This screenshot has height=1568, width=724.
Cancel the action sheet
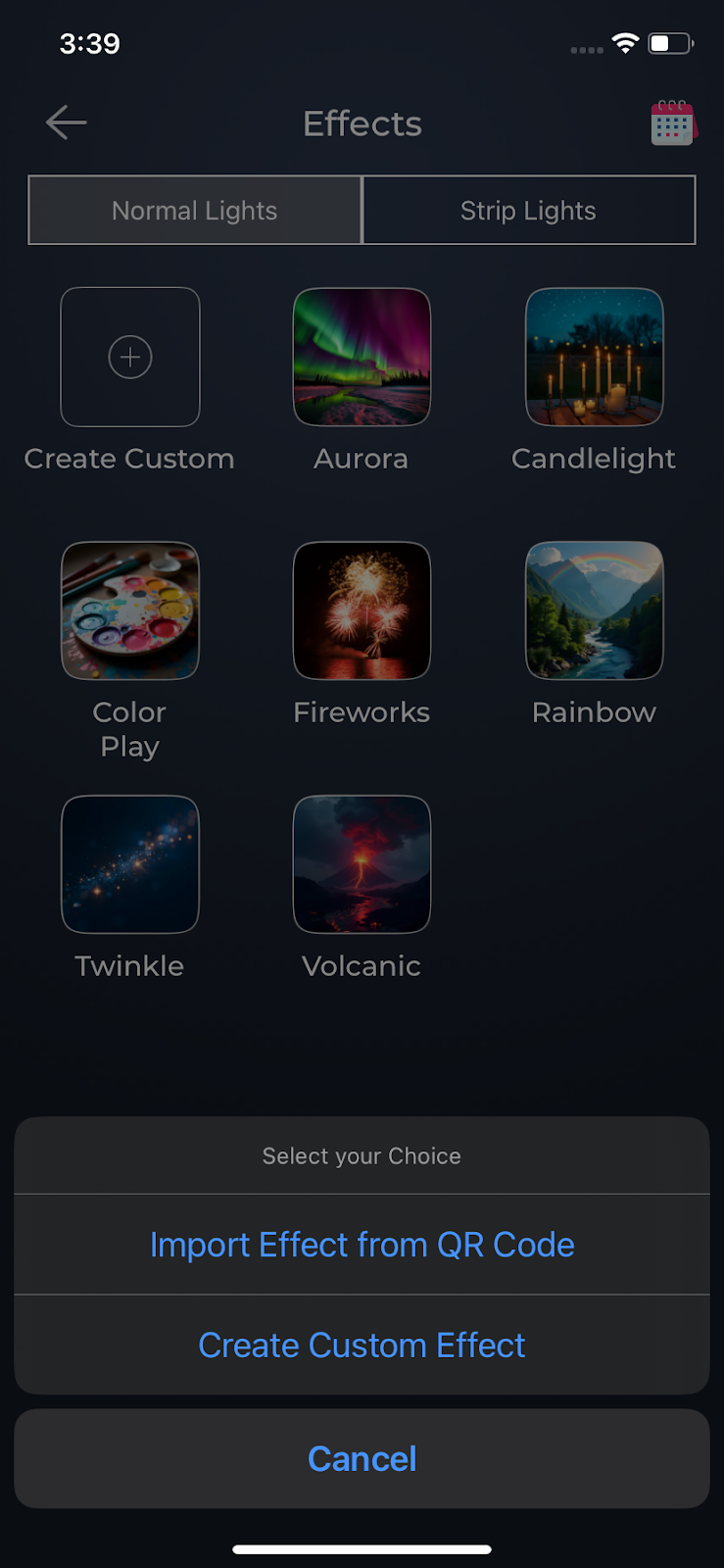[362, 1458]
